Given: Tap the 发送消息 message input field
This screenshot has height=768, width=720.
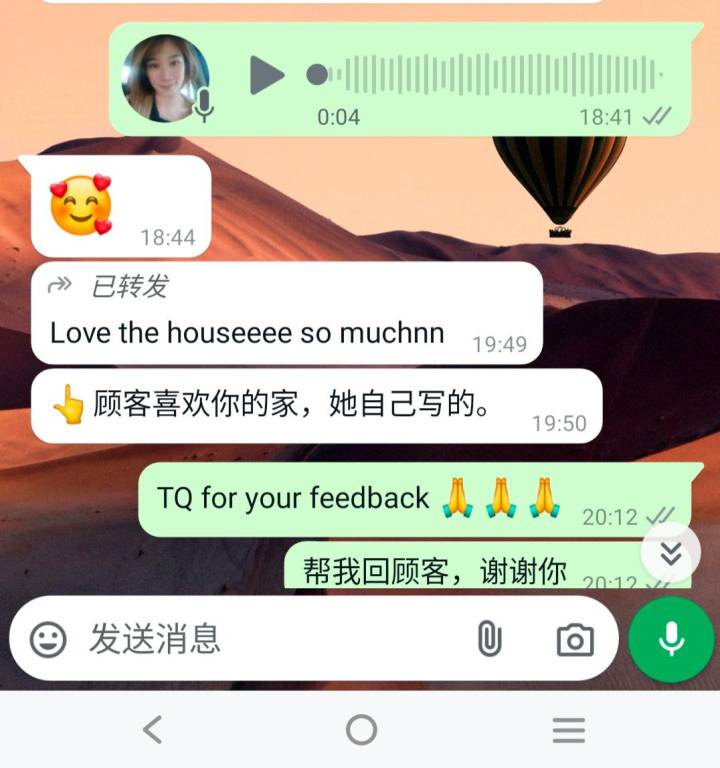Looking at the screenshot, I should pos(270,639).
